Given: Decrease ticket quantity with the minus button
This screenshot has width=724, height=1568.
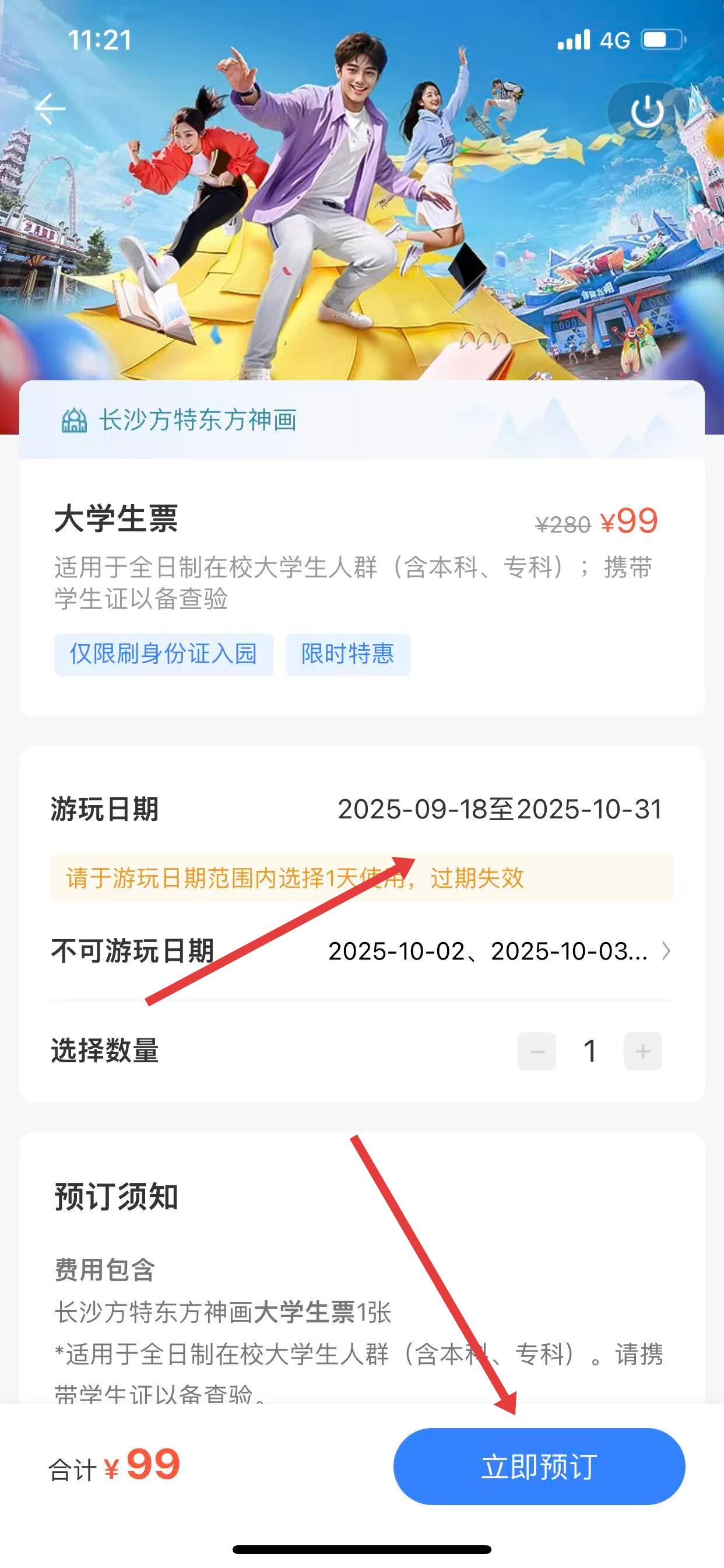Looking at the screenshot, I should 537,1051.
